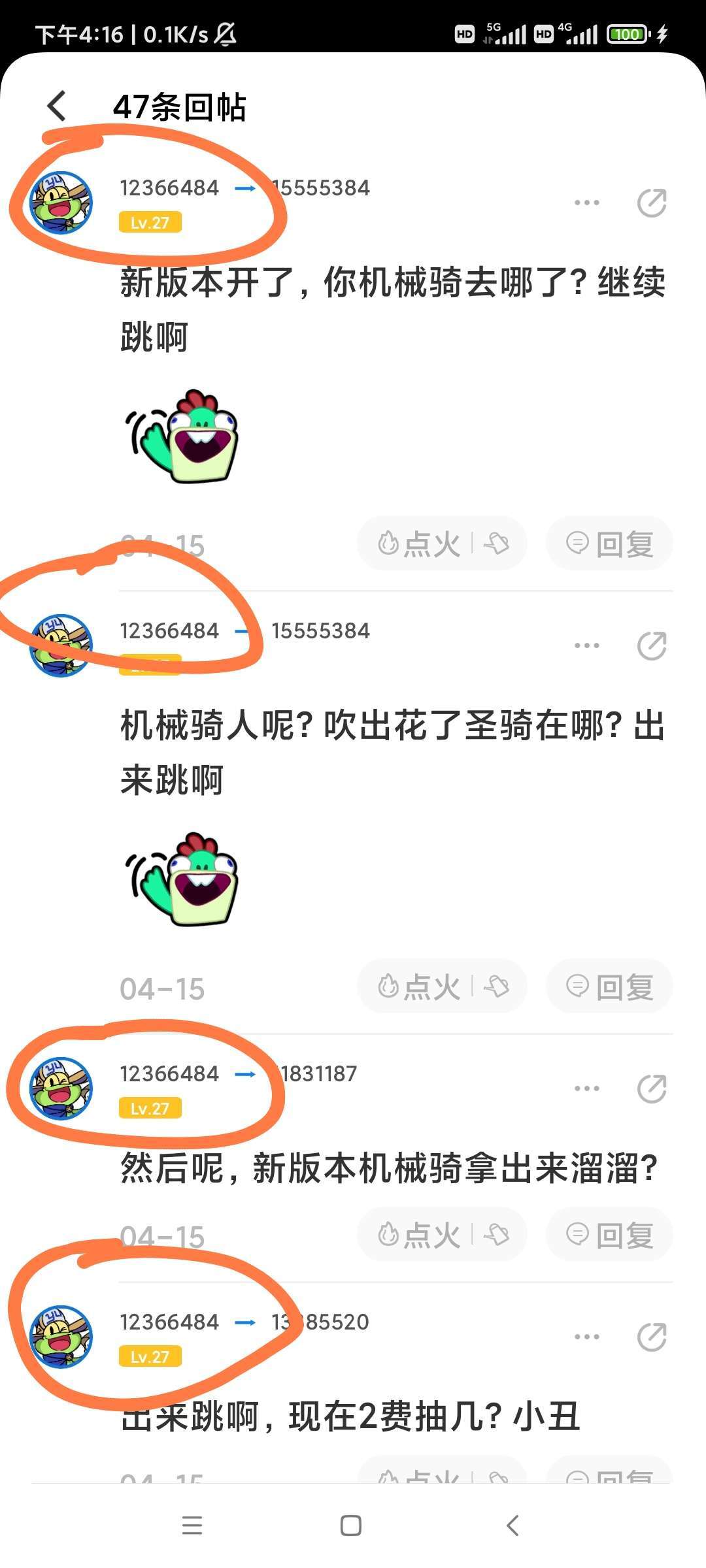Open avatar of the 新版本开了 reply's author
The height and width of the screenshot is (1568, 706).
click(x=61, y=203)
